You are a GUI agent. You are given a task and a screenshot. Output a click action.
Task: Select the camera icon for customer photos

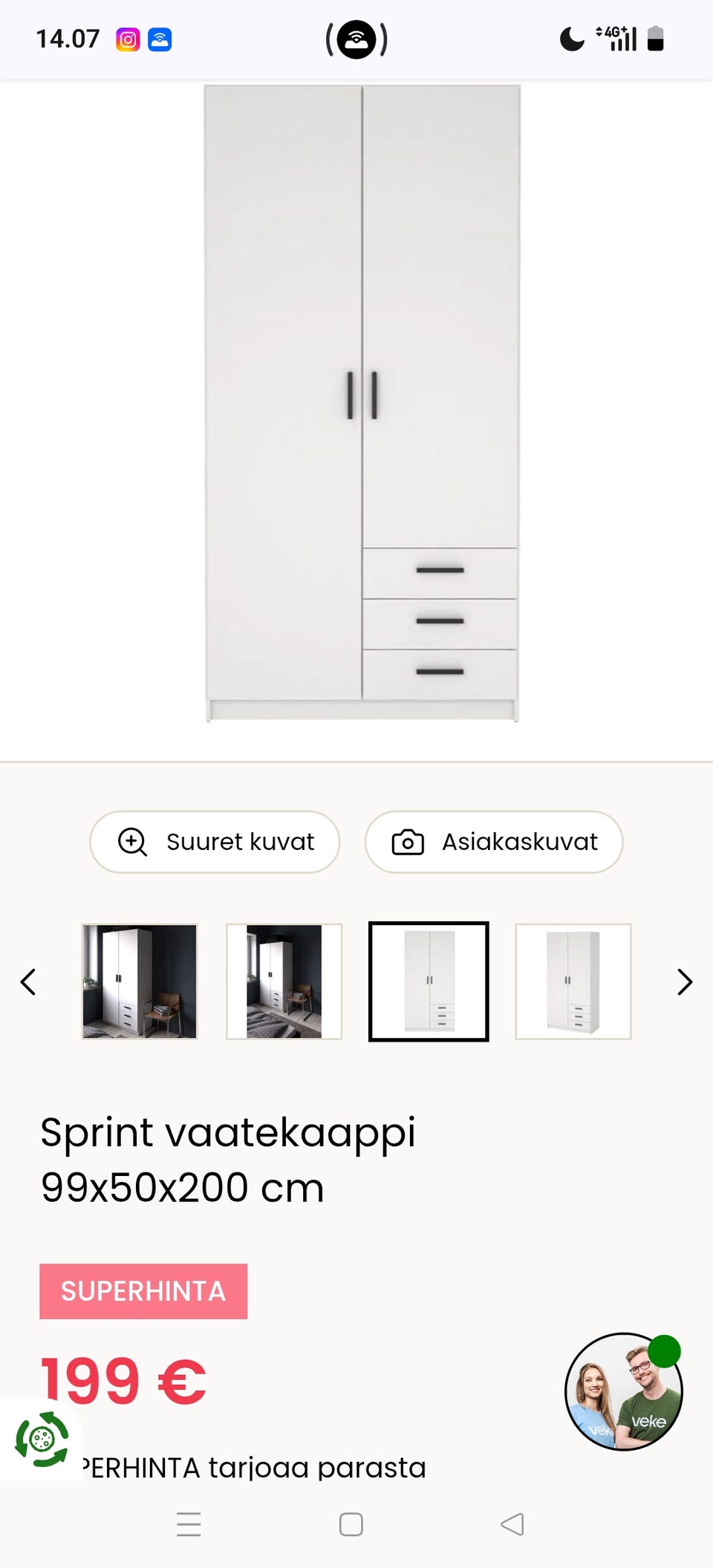(409, 842)
